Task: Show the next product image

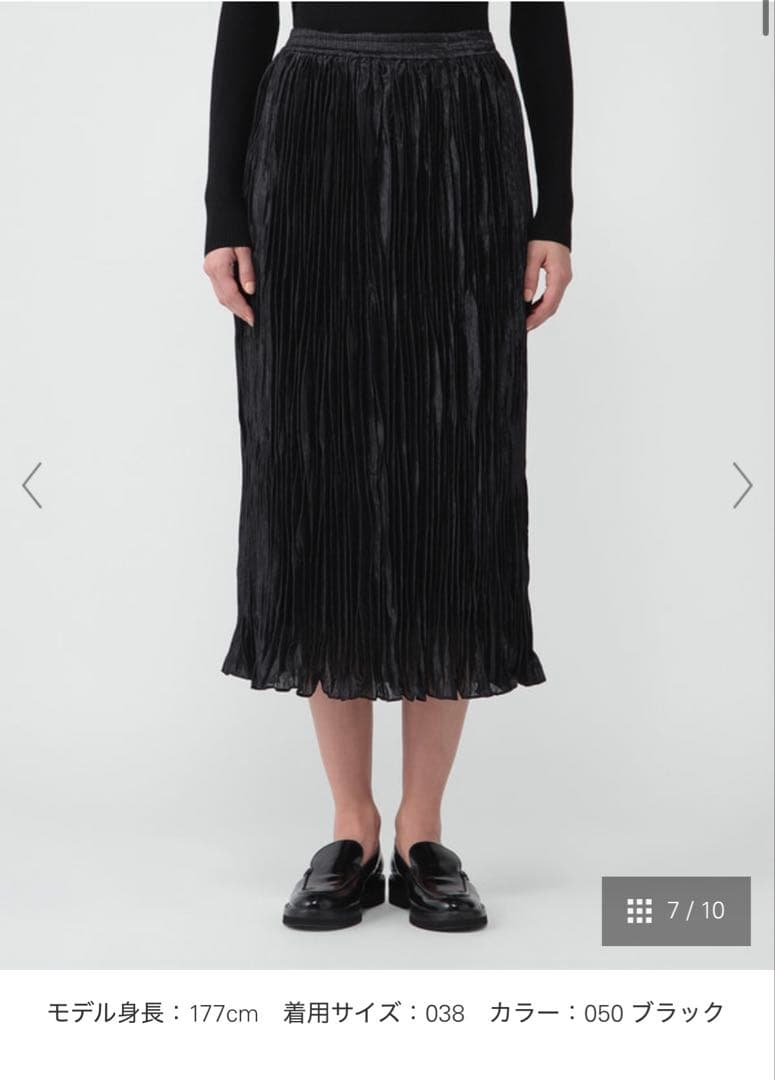Action: tap(742, 485)
